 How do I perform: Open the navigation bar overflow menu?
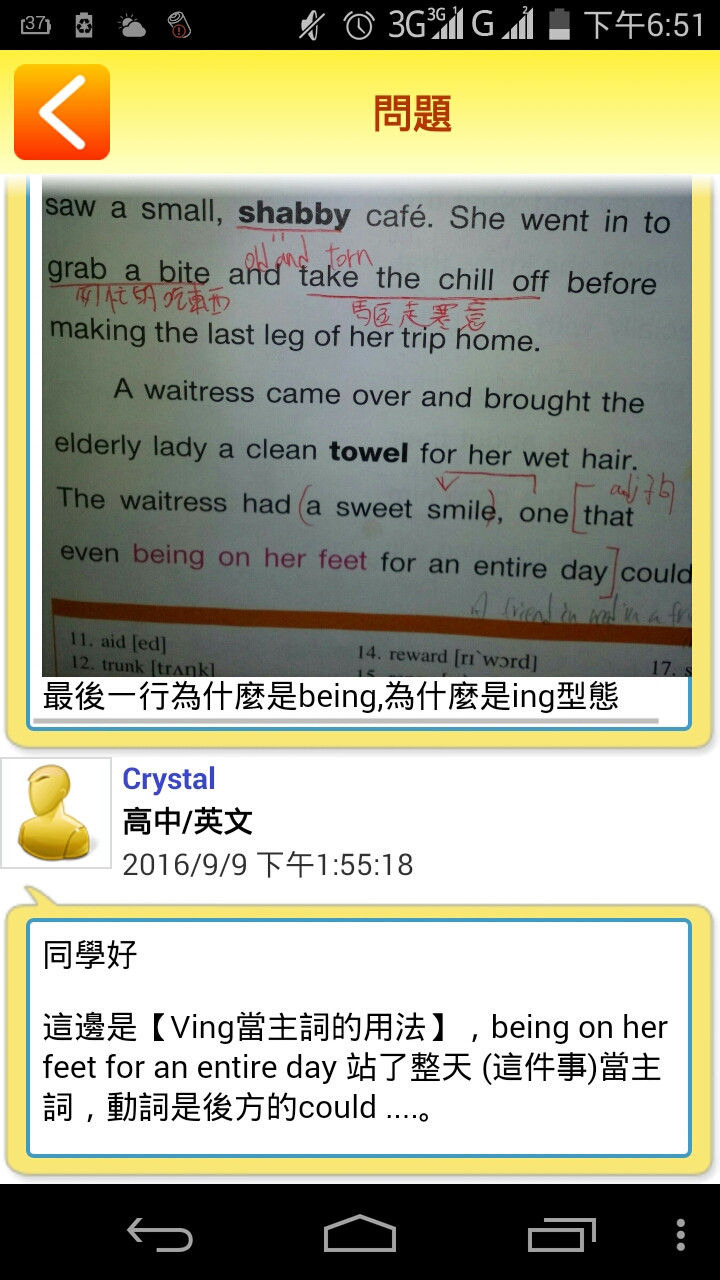point(681,1234)
